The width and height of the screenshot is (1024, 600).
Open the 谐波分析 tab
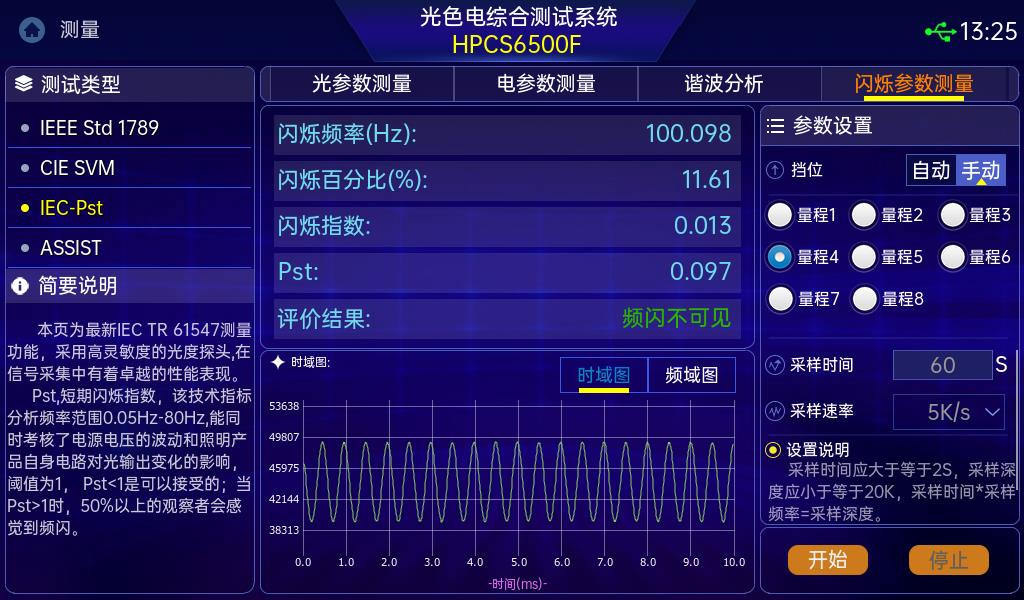pyautogui.click(x=723, y=84)
